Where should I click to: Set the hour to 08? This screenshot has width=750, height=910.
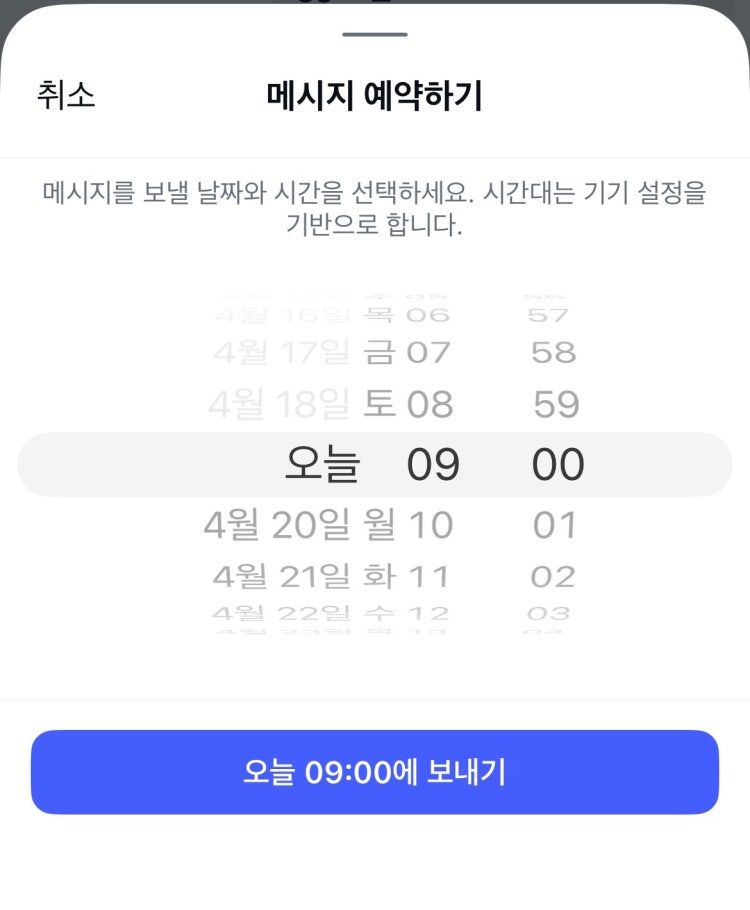[x=431, y=404]
